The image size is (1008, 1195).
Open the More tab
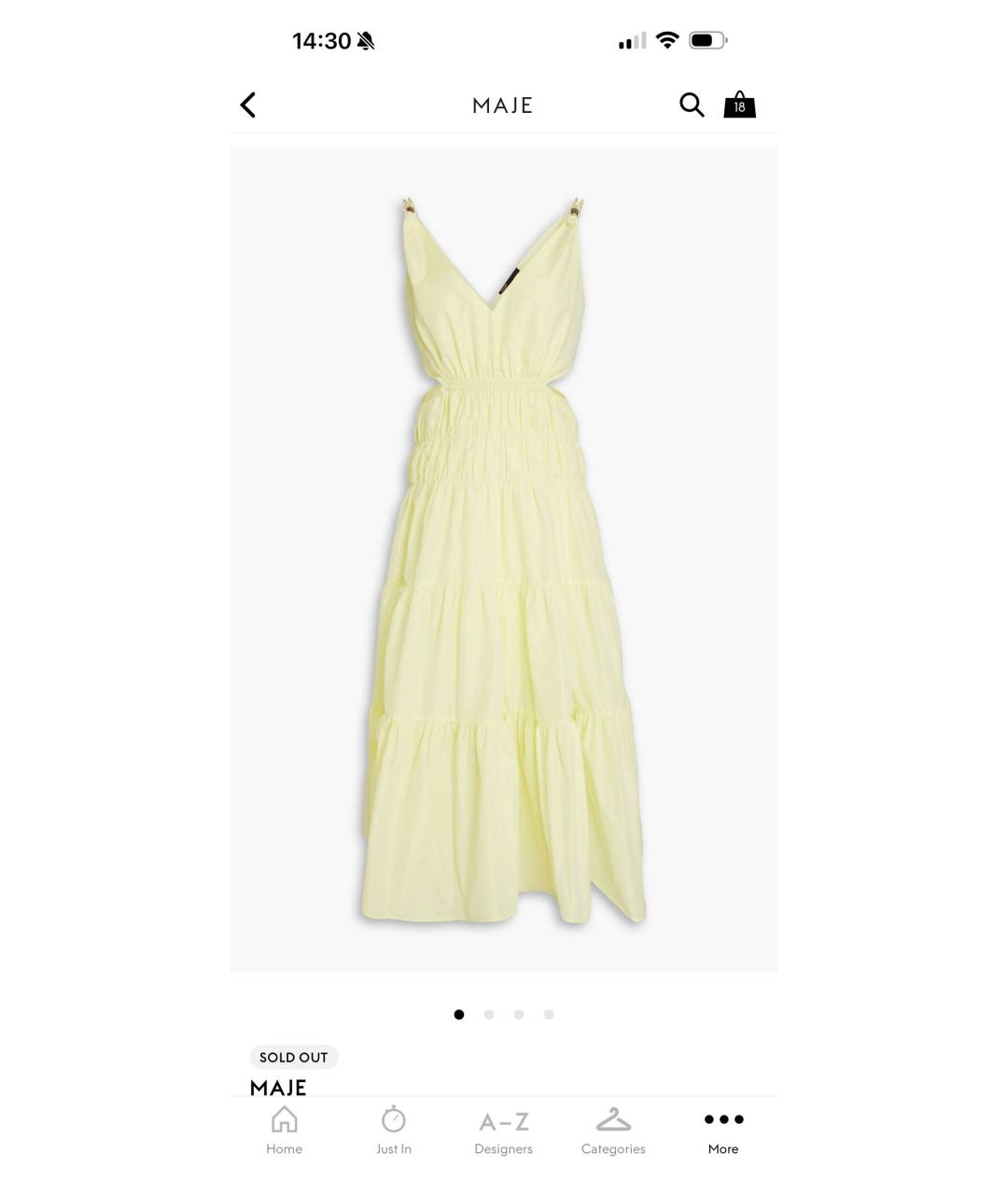[723, 1130]
